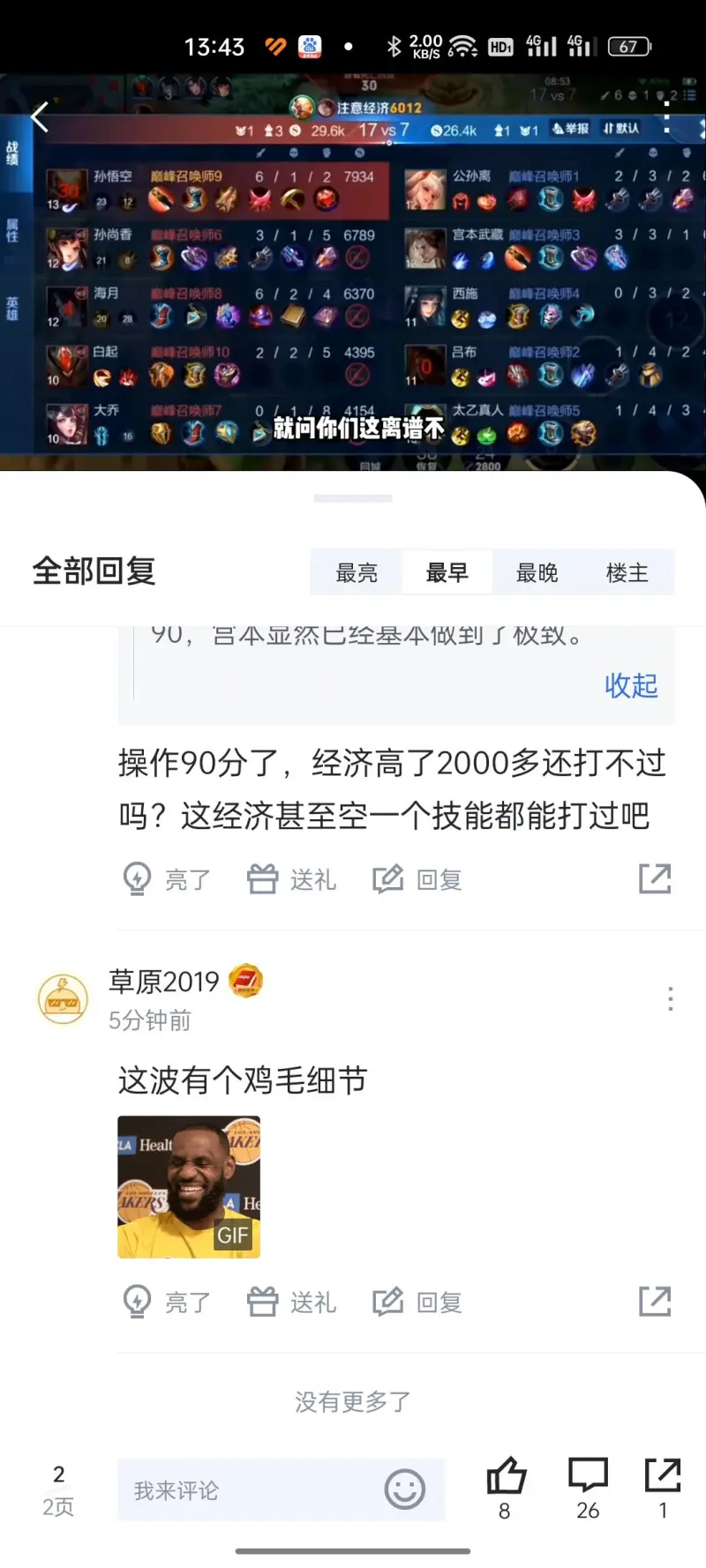Open more options for 草原2019's comment

(671, 999)
